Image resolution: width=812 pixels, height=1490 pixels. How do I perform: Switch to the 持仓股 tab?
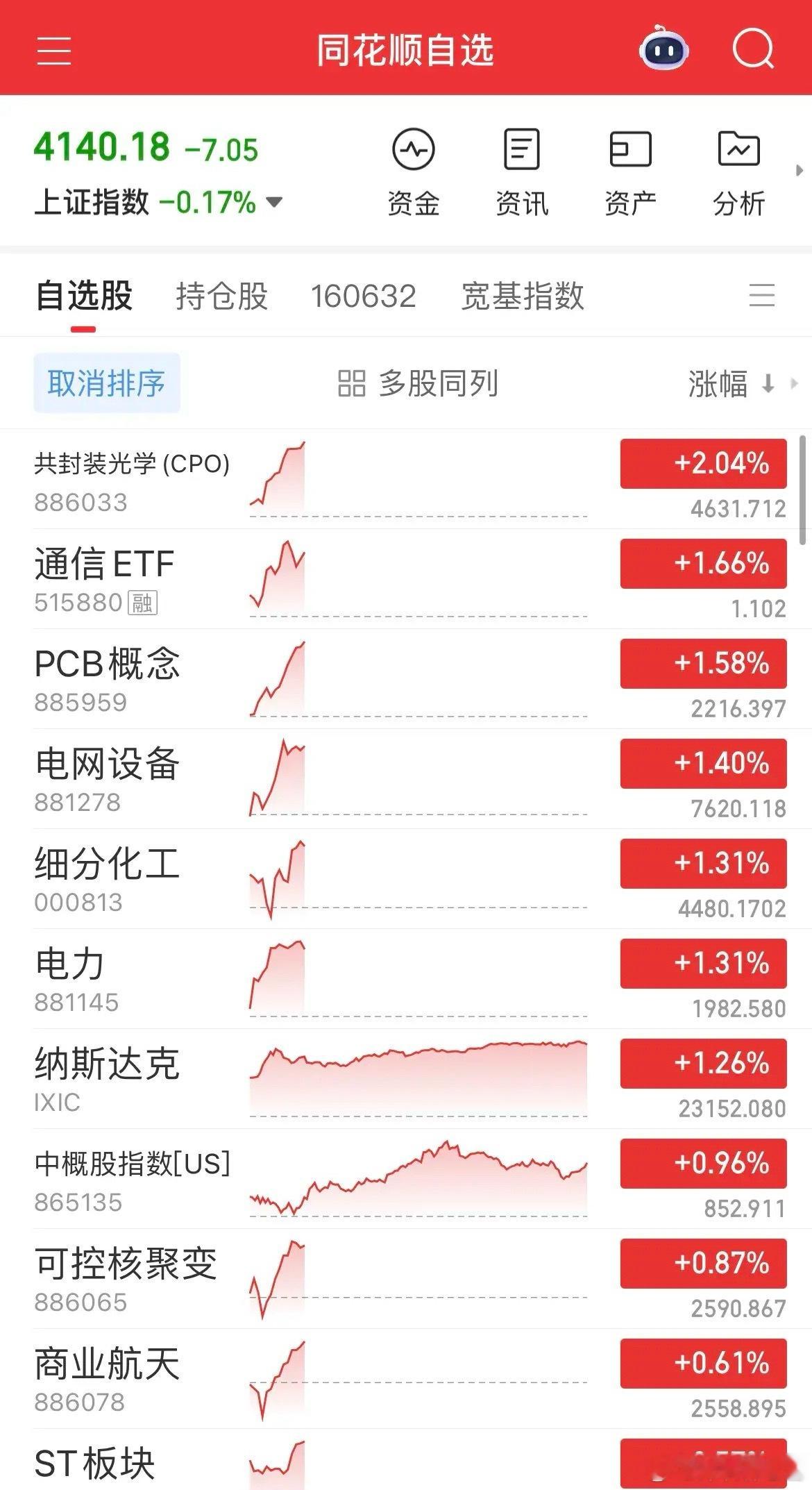[x=222, y=296]
